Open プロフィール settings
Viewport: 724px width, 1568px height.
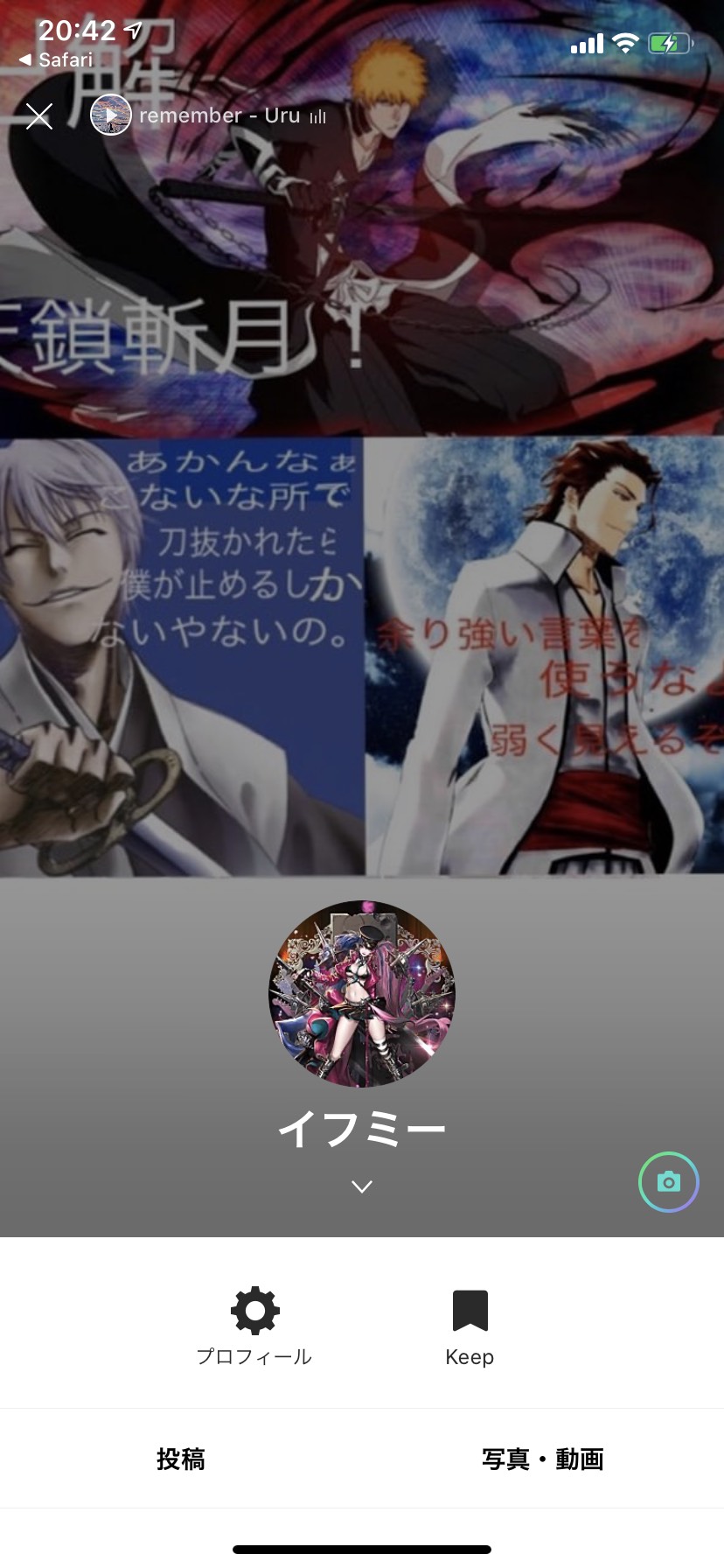(x=254, y=1325)
